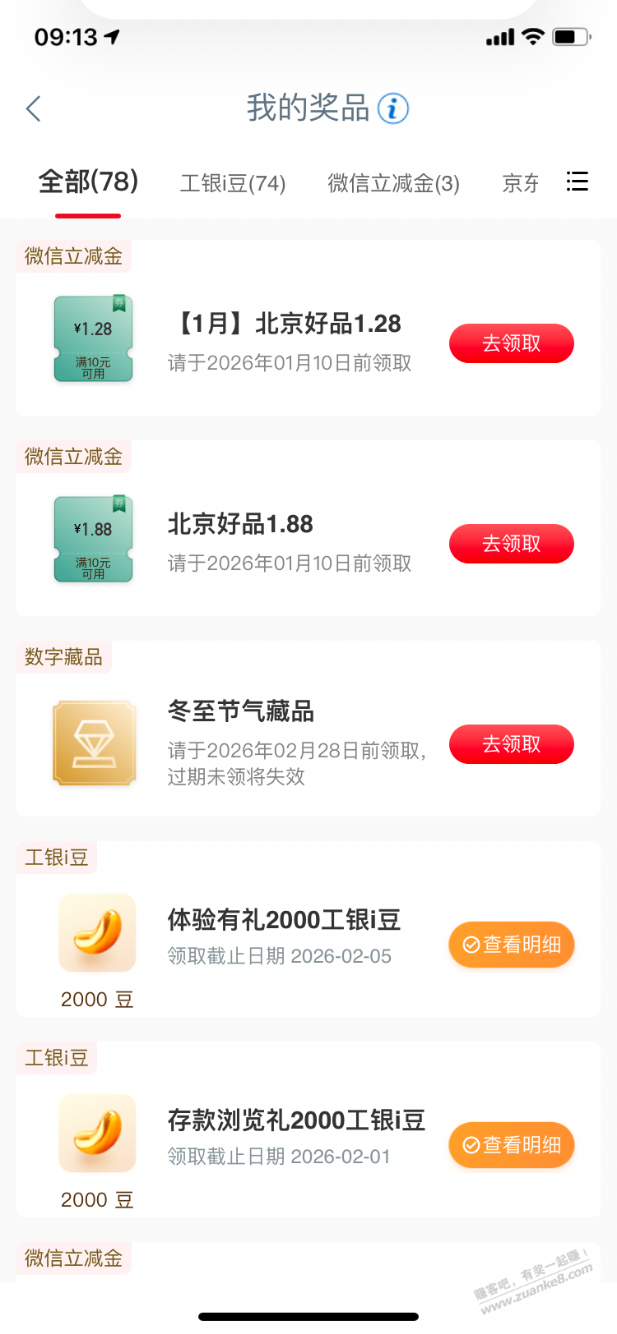Switch to the partially visible 京东 tab
Screen dimensions: 617x1334
tap(521, 183)
